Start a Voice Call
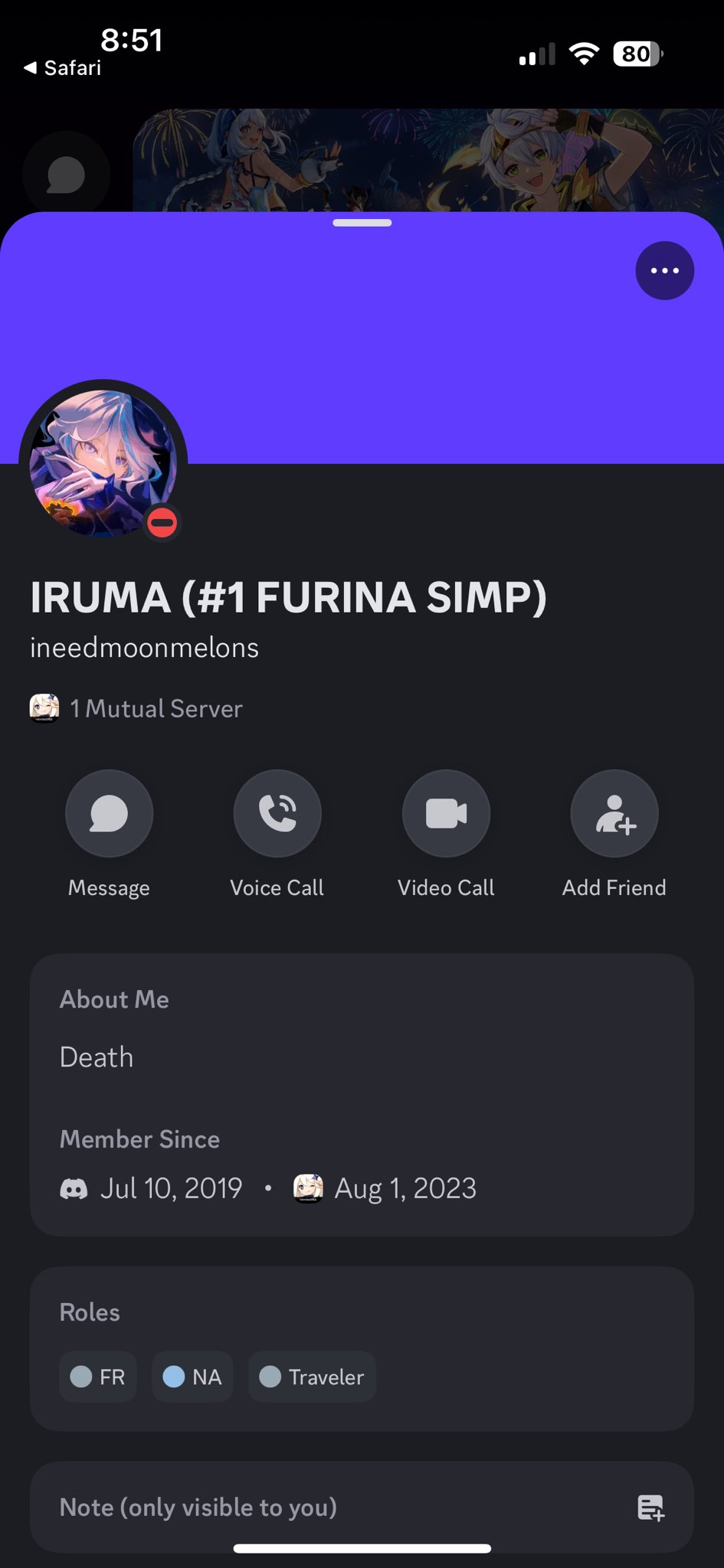Viewport: 724px width, 1568px height. coord(277,813)
